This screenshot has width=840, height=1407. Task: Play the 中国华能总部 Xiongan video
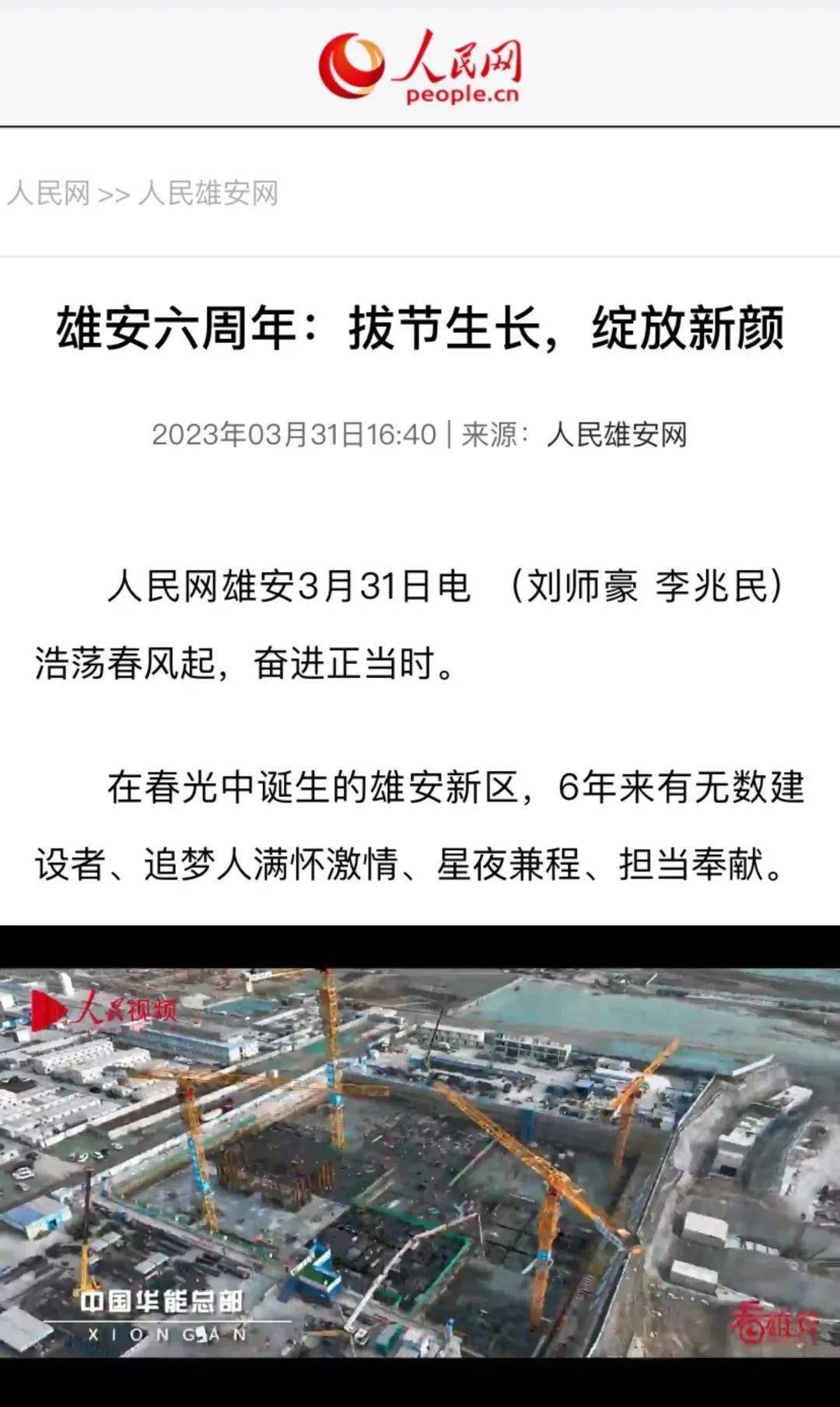[x=420, y=1163]
